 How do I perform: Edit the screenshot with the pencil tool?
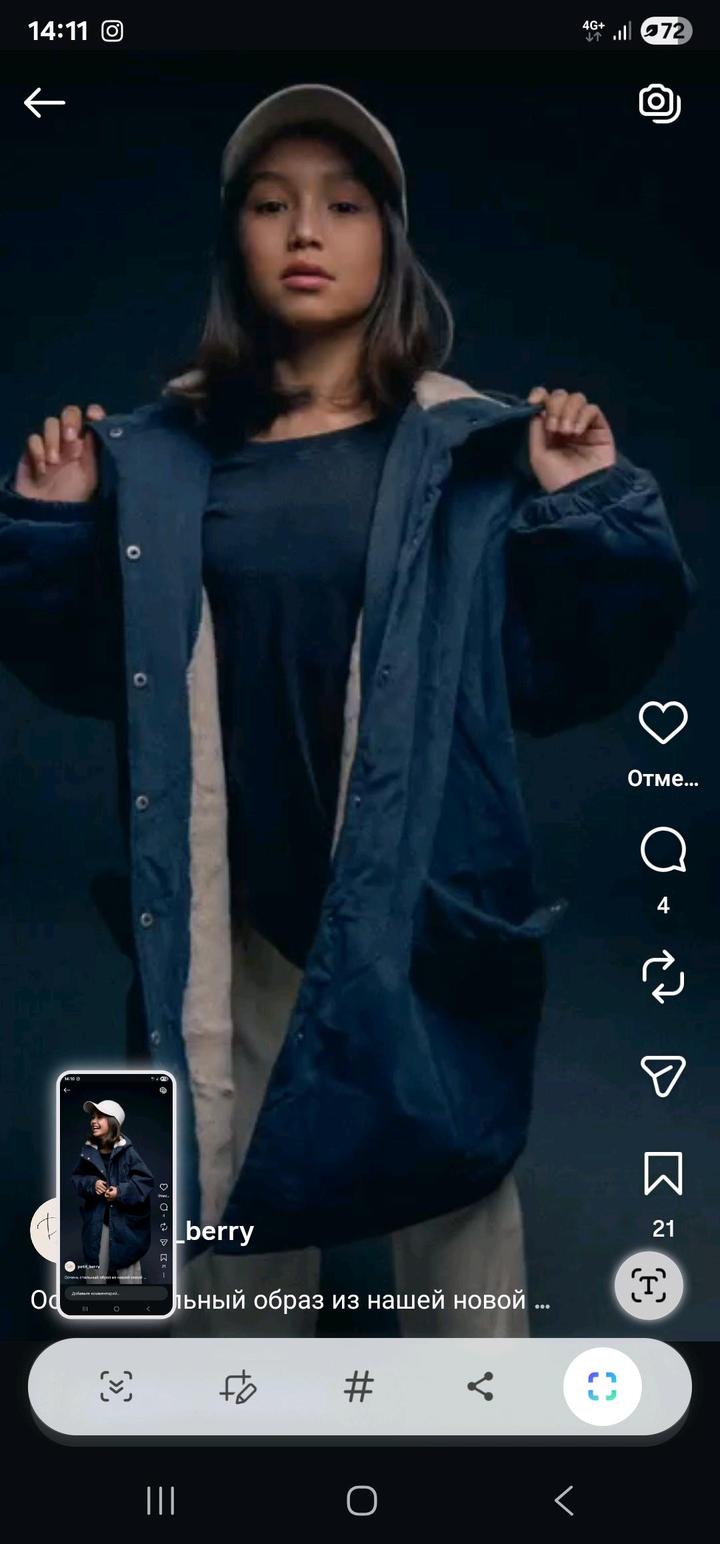[x=238, y=1386]
